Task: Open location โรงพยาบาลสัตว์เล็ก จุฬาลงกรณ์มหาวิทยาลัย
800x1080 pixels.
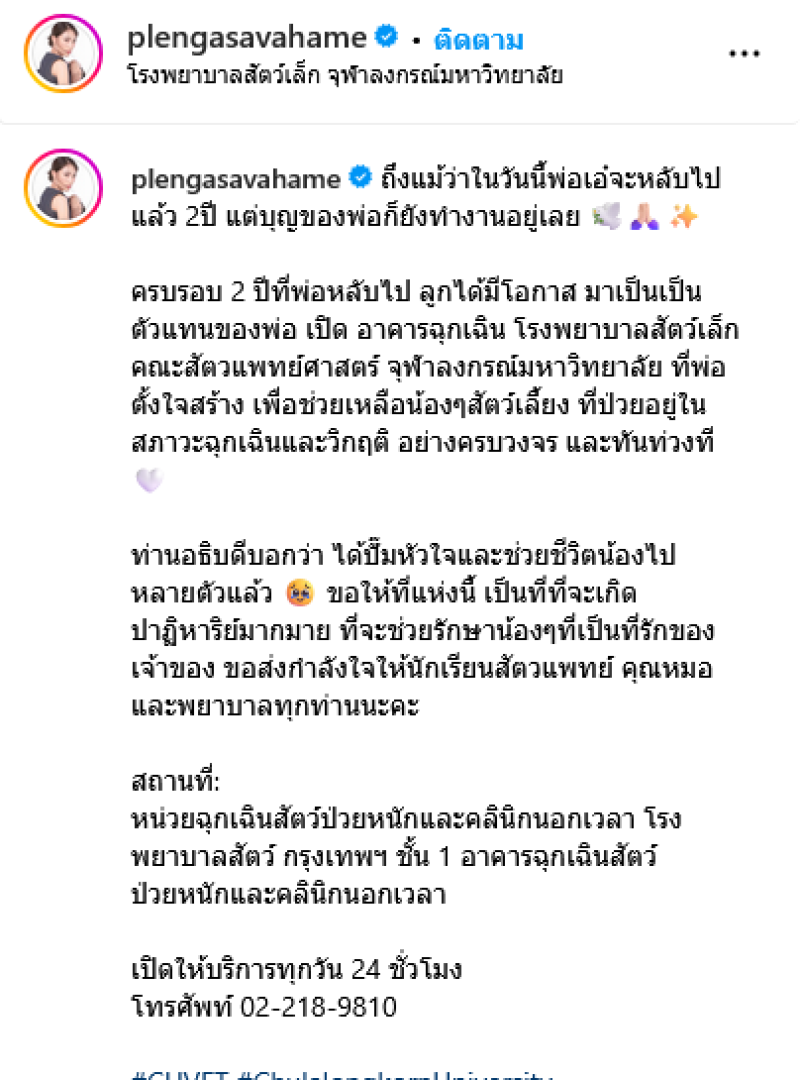Action: click(x=346, y=76)
